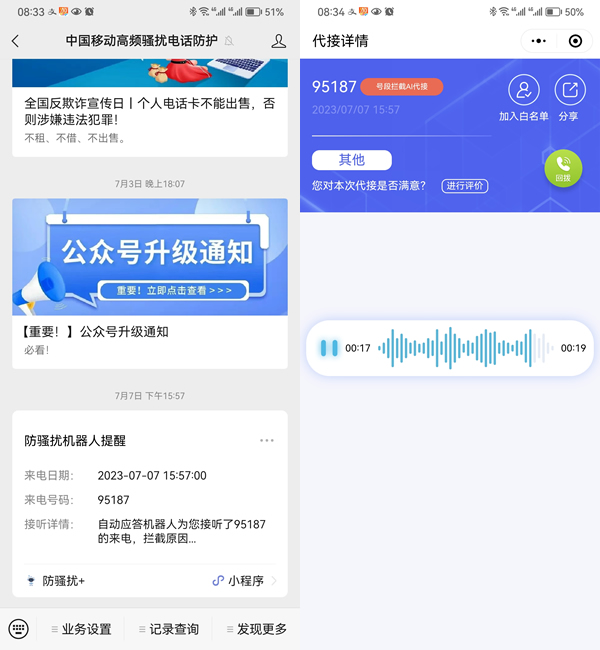Close the 代接详情 mini program
The image size is (600, 650).
(x=575, y=41)
